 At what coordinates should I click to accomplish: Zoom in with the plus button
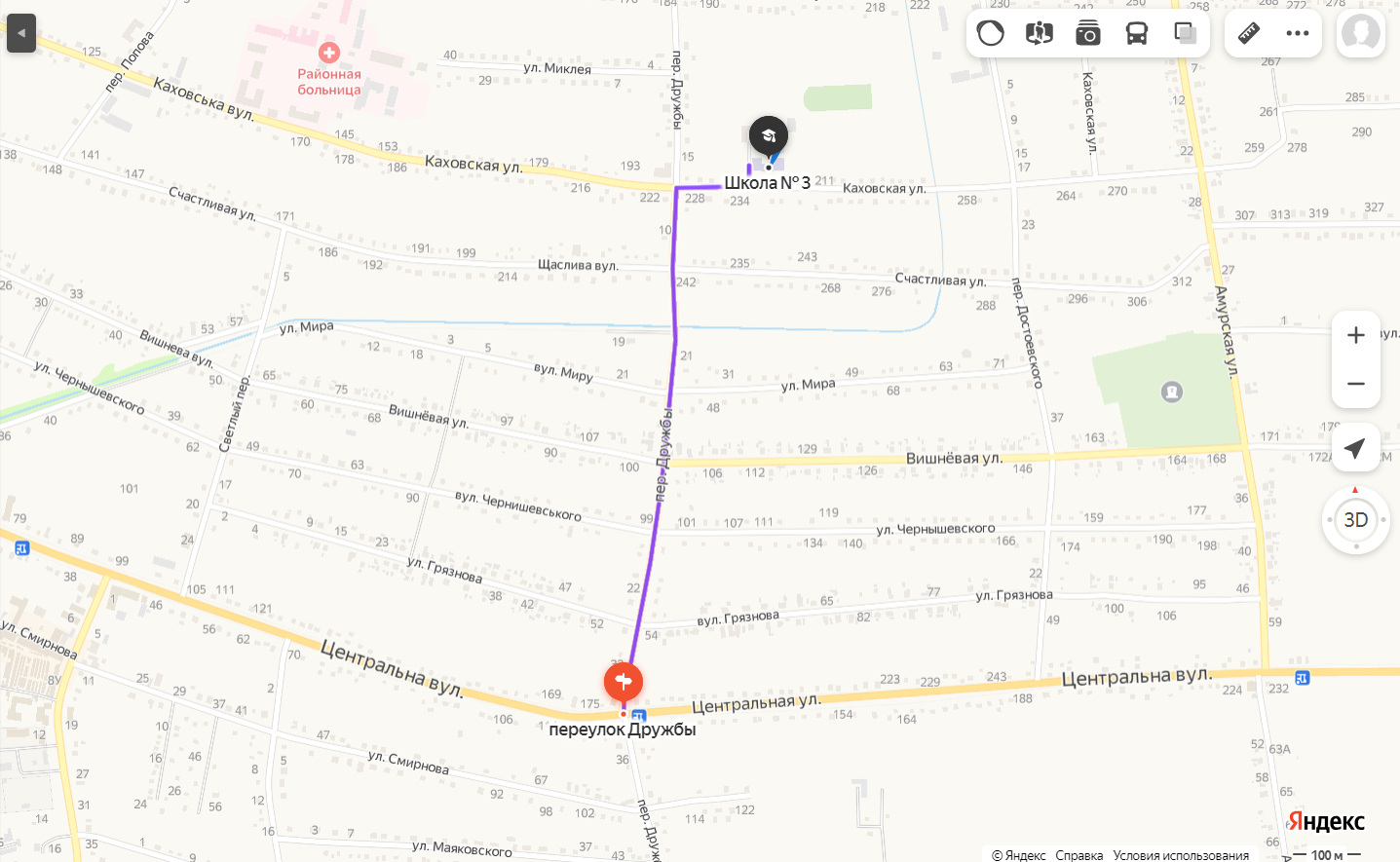tap(1355, 335)
